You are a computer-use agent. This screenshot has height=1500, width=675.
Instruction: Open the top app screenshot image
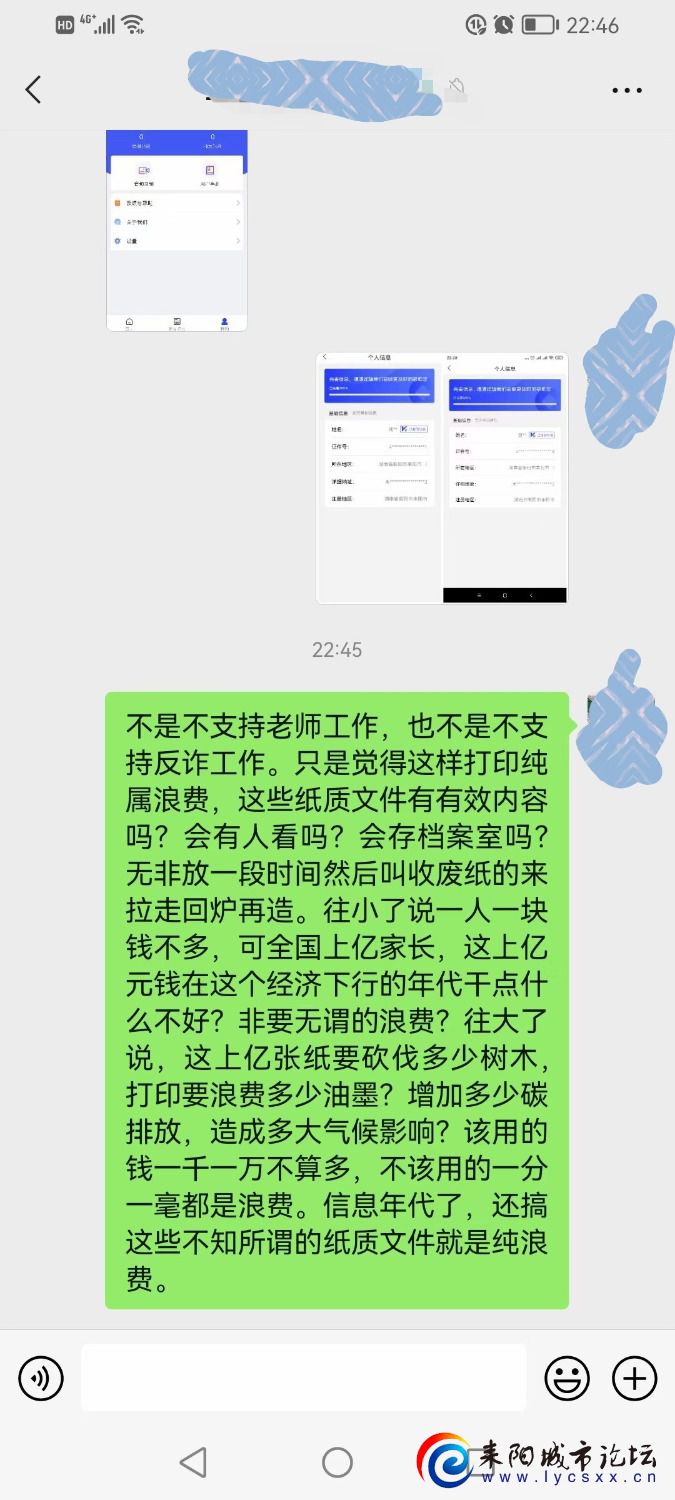[177, 231]
